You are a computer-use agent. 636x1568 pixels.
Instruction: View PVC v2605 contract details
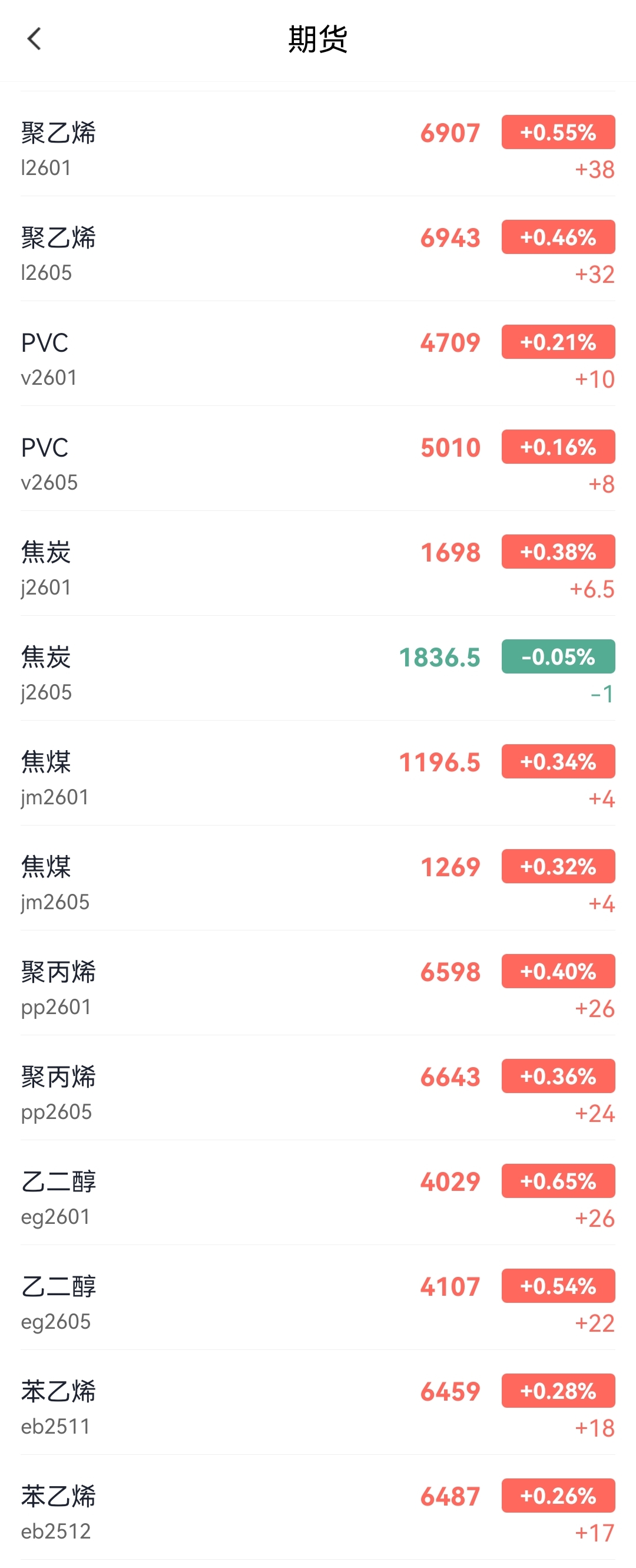pyautogui.click(x=317, y=463)
